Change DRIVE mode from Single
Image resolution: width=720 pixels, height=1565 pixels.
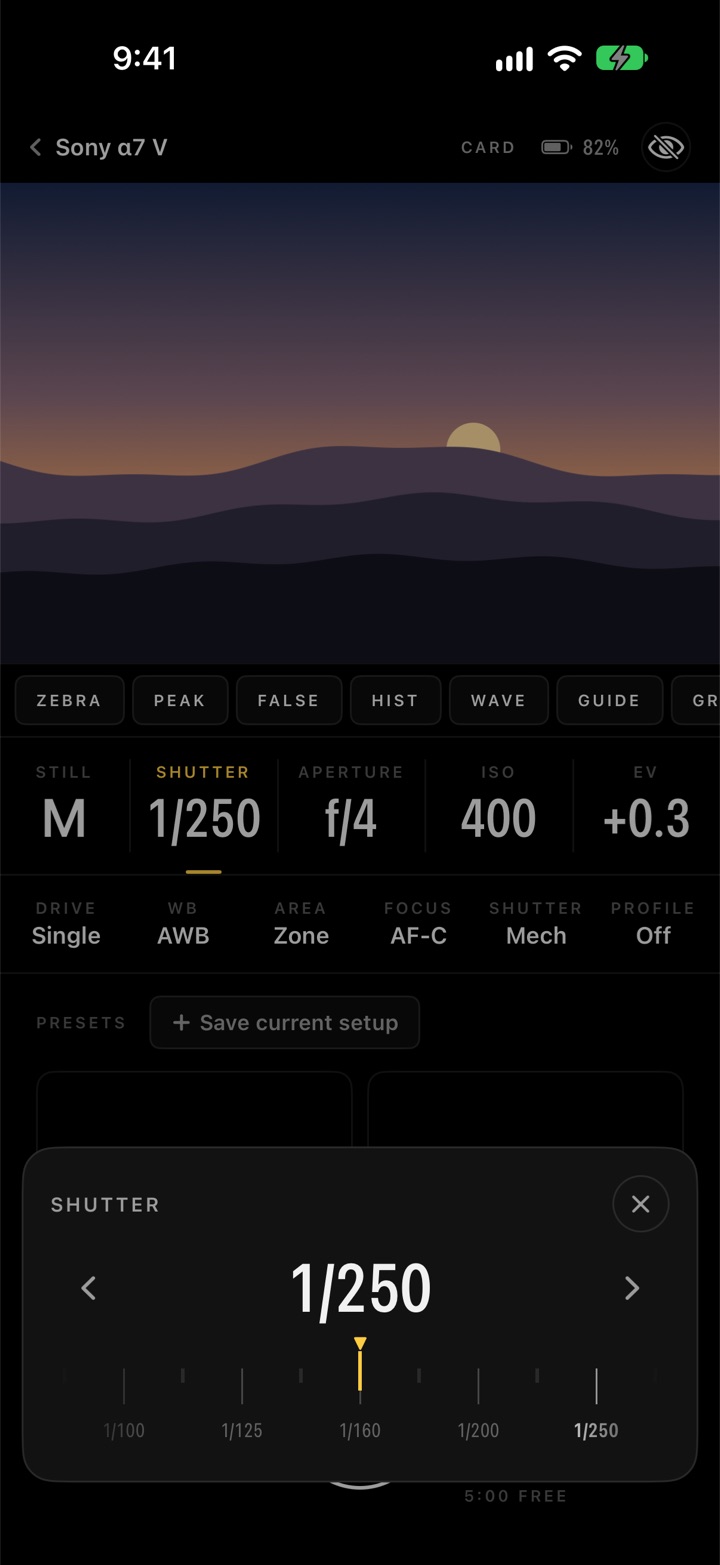66,924
